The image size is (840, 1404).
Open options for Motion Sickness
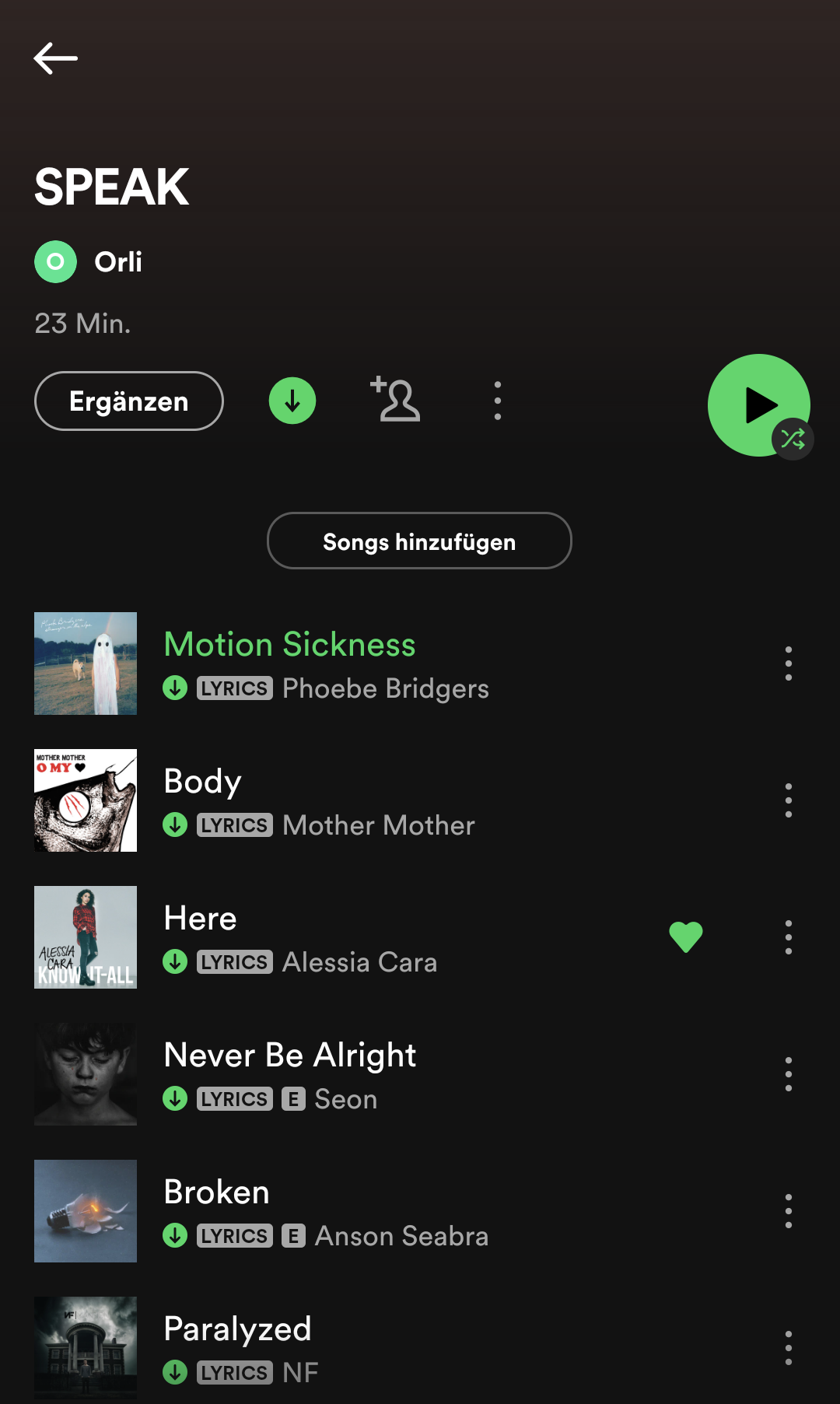click(x=788, y=663)
